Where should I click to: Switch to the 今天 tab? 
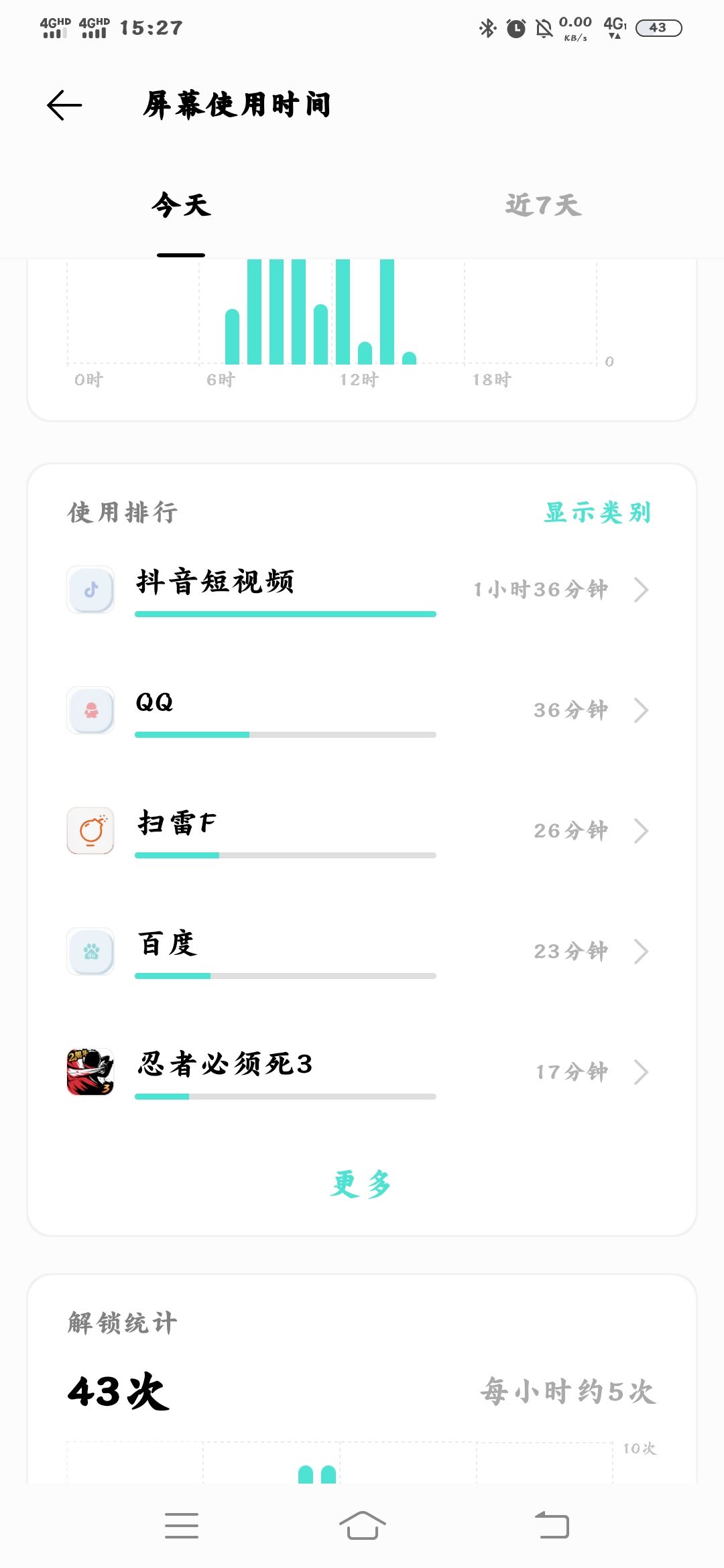coord(181,206)
